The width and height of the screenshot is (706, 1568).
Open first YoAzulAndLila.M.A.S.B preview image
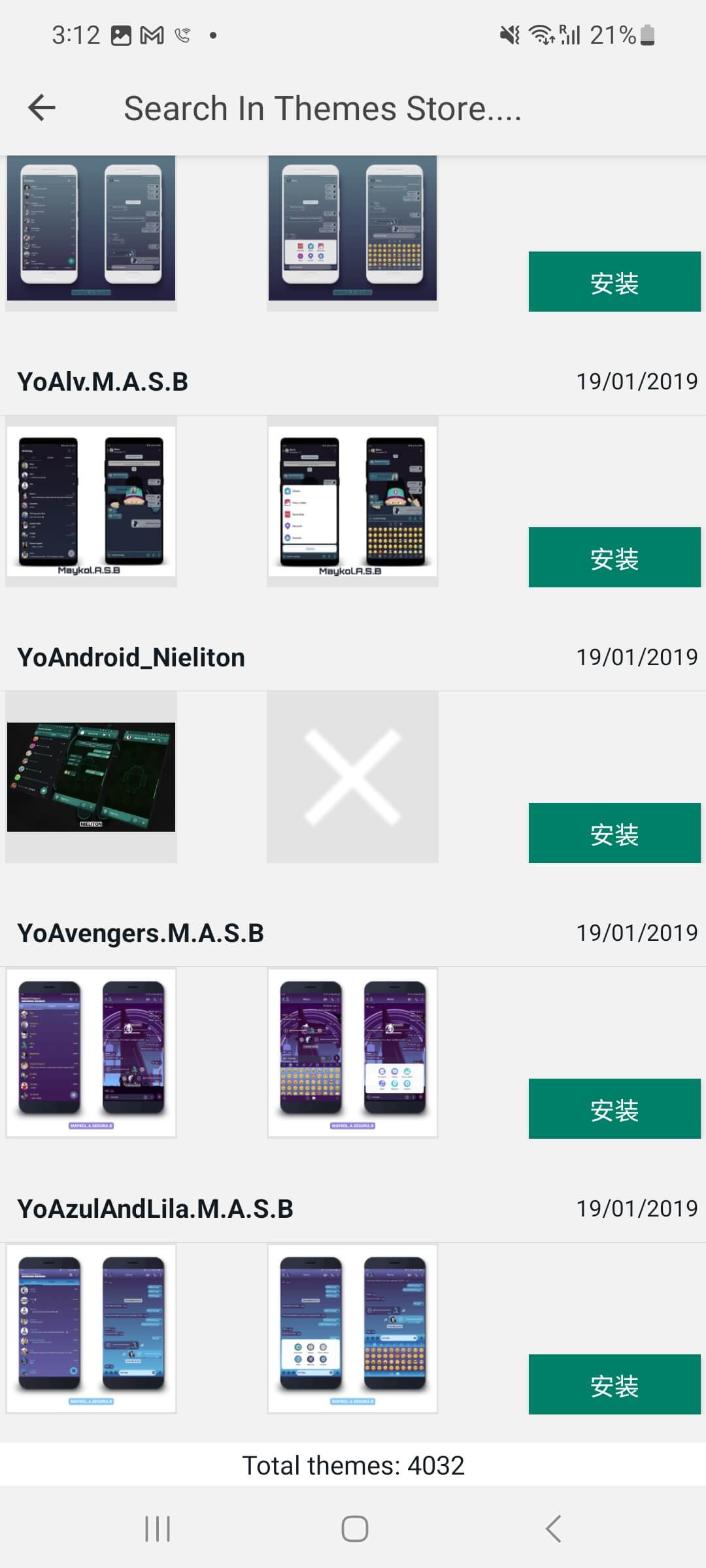[x=91, y=1328]
